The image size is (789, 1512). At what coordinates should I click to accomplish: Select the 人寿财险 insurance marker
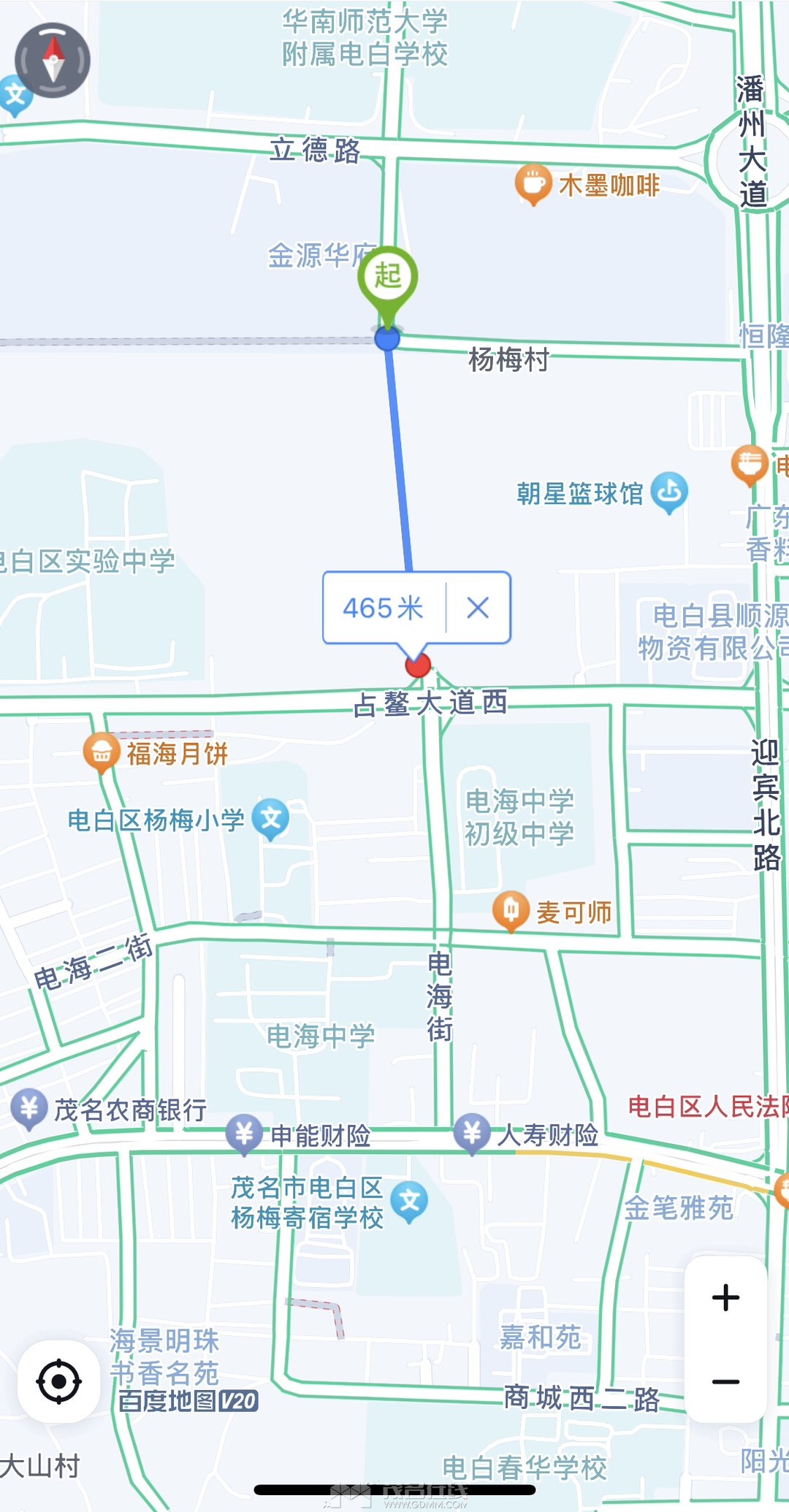click(x=472, y=1133)
